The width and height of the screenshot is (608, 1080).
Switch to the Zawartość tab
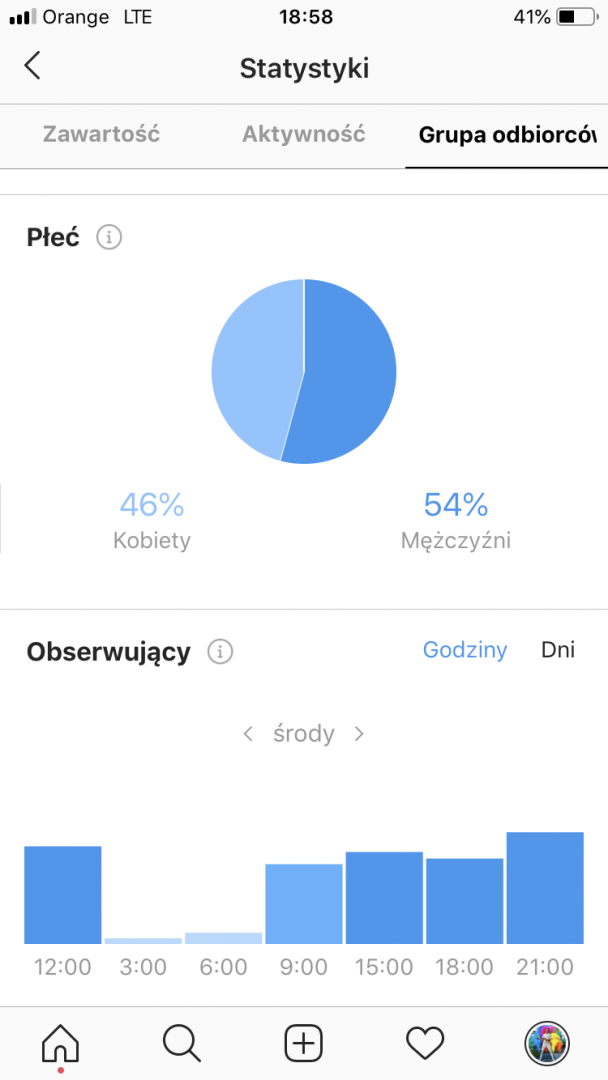click(x=101, y=134)
